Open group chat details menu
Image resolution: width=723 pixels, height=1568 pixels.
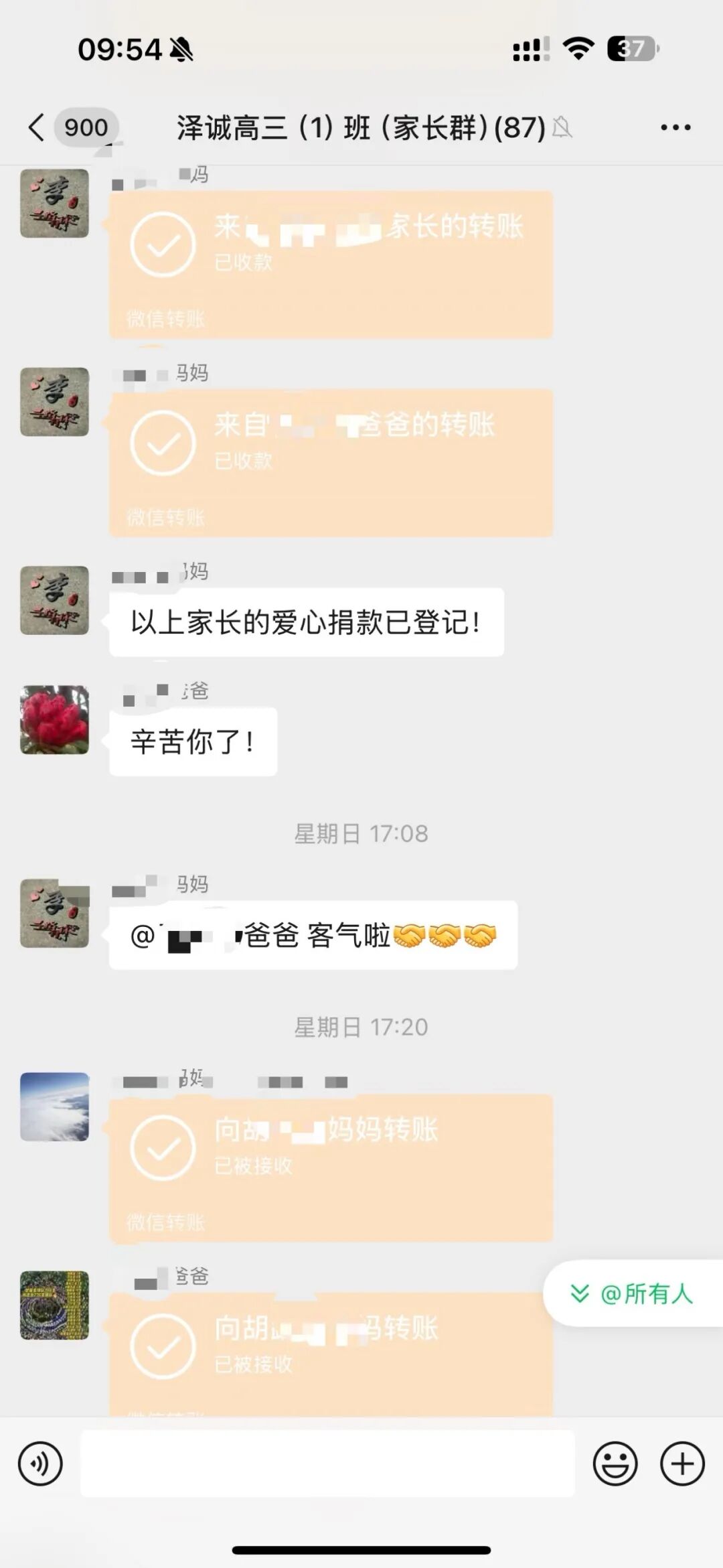tap(675, 127)
